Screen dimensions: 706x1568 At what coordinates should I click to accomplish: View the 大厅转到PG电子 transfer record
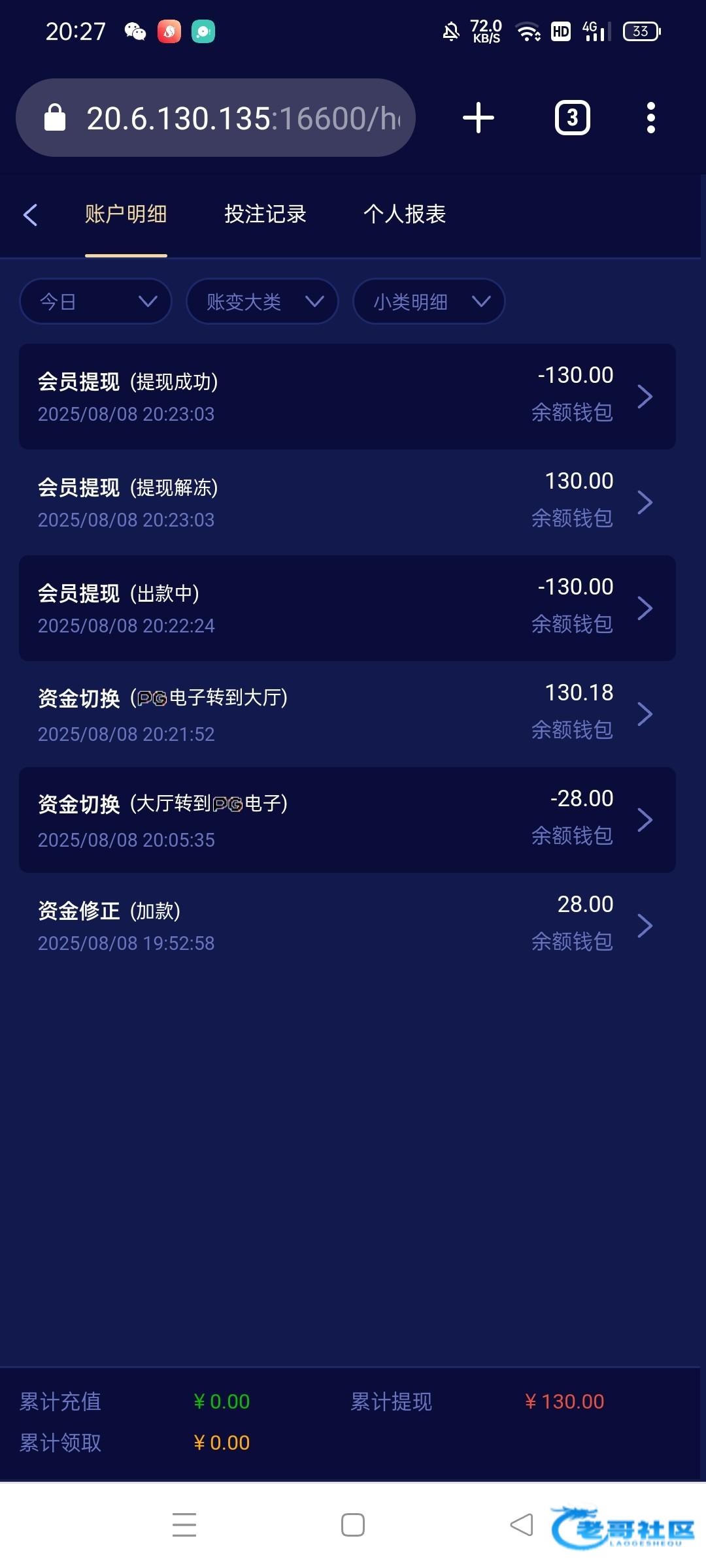(x=347, y=820)
